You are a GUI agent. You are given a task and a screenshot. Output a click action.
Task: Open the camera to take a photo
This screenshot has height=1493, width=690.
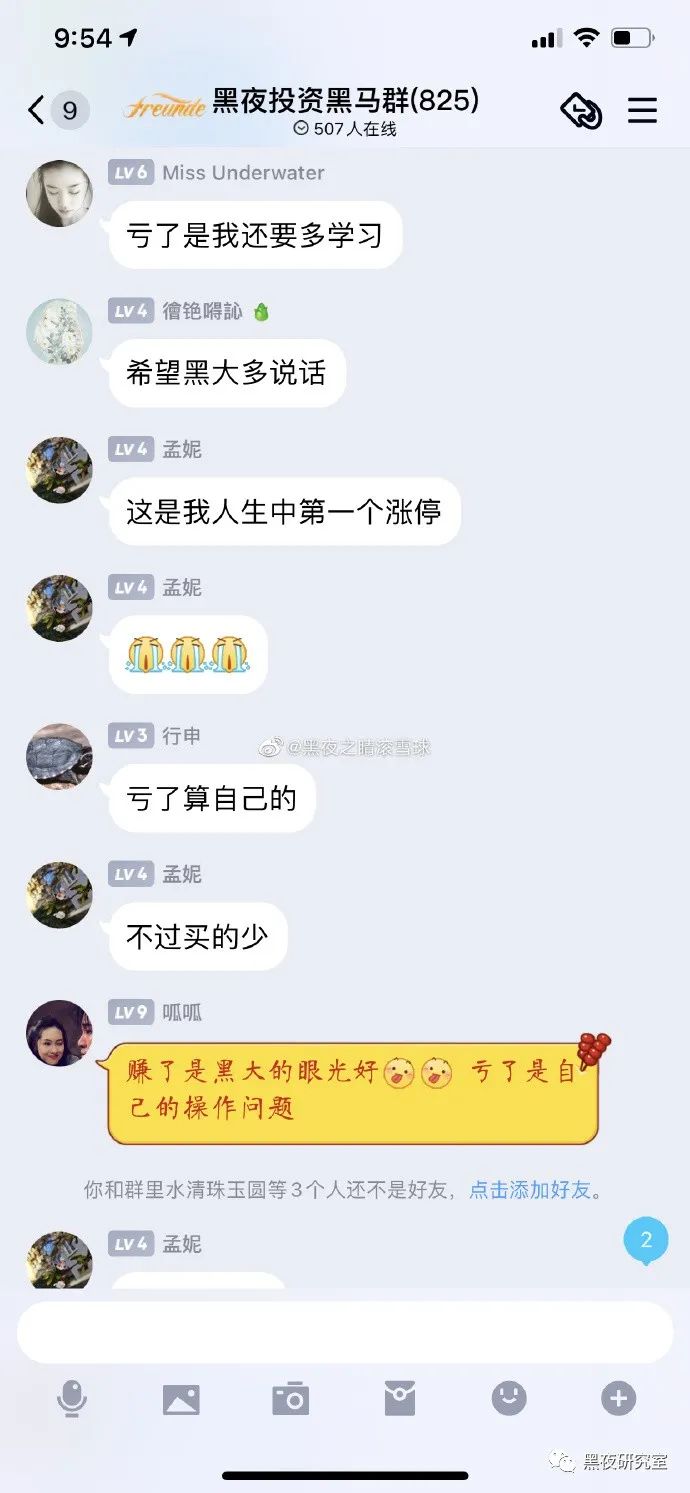click(291, 1398)
